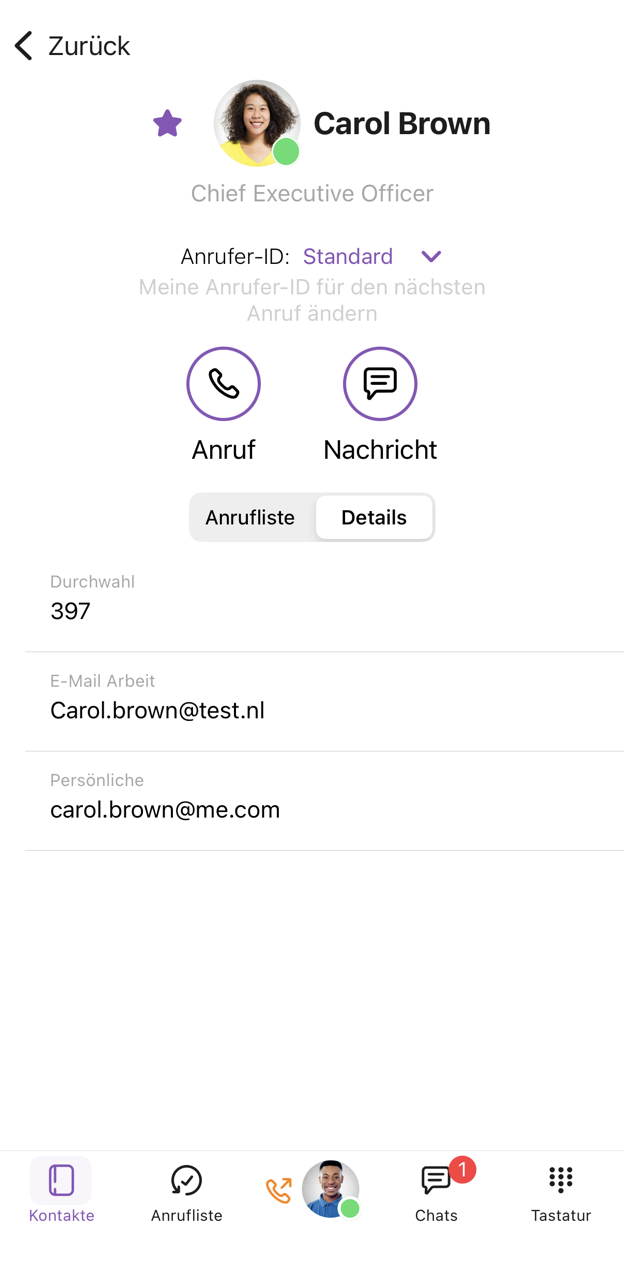Open the Anrufer-ID Standard dropdown

point(372,257)
